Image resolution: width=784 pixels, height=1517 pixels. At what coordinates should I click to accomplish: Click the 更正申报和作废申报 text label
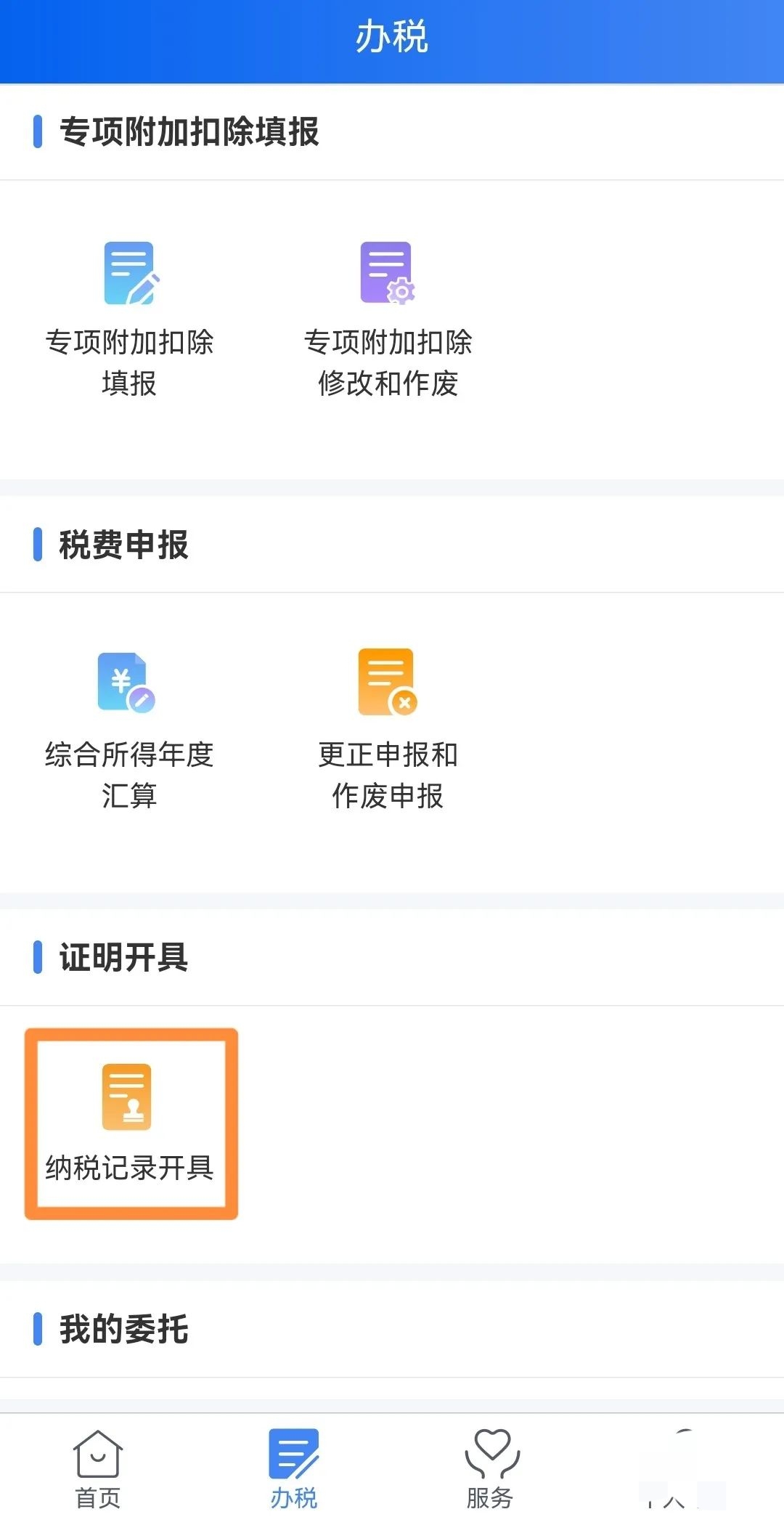[387, 777]
